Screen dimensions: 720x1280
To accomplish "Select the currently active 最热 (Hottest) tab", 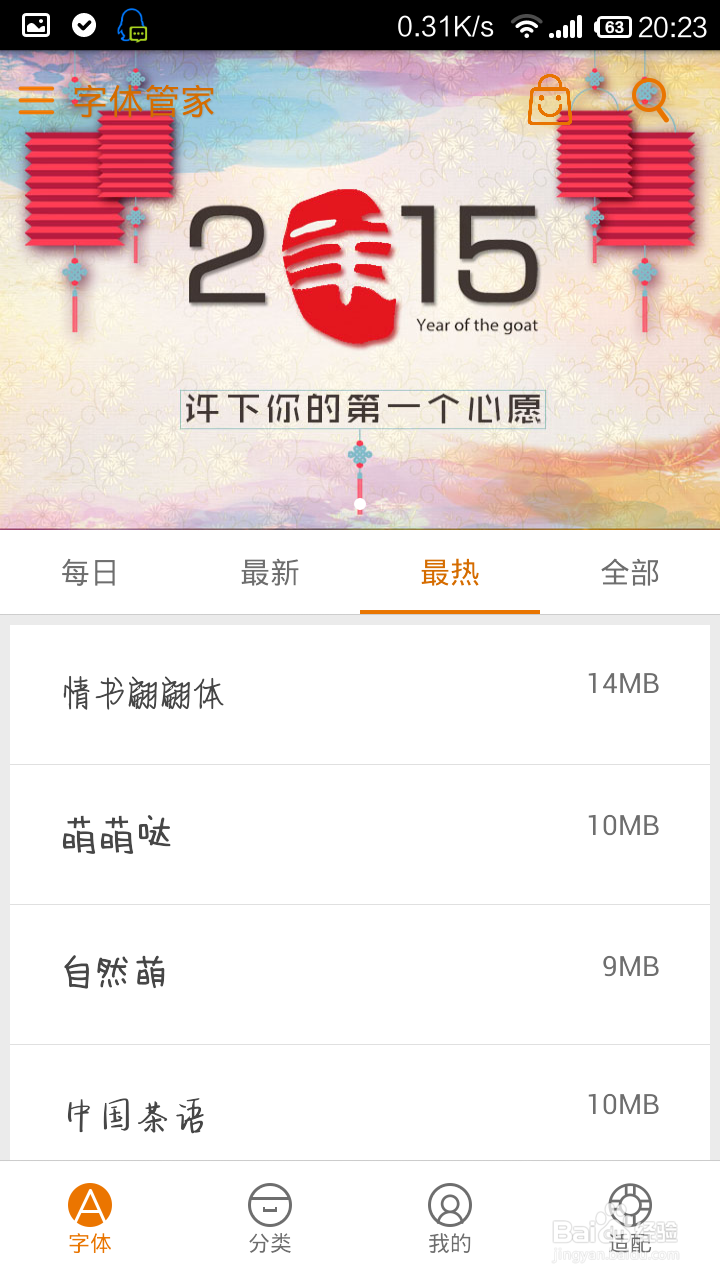I will tap(449, 572).
